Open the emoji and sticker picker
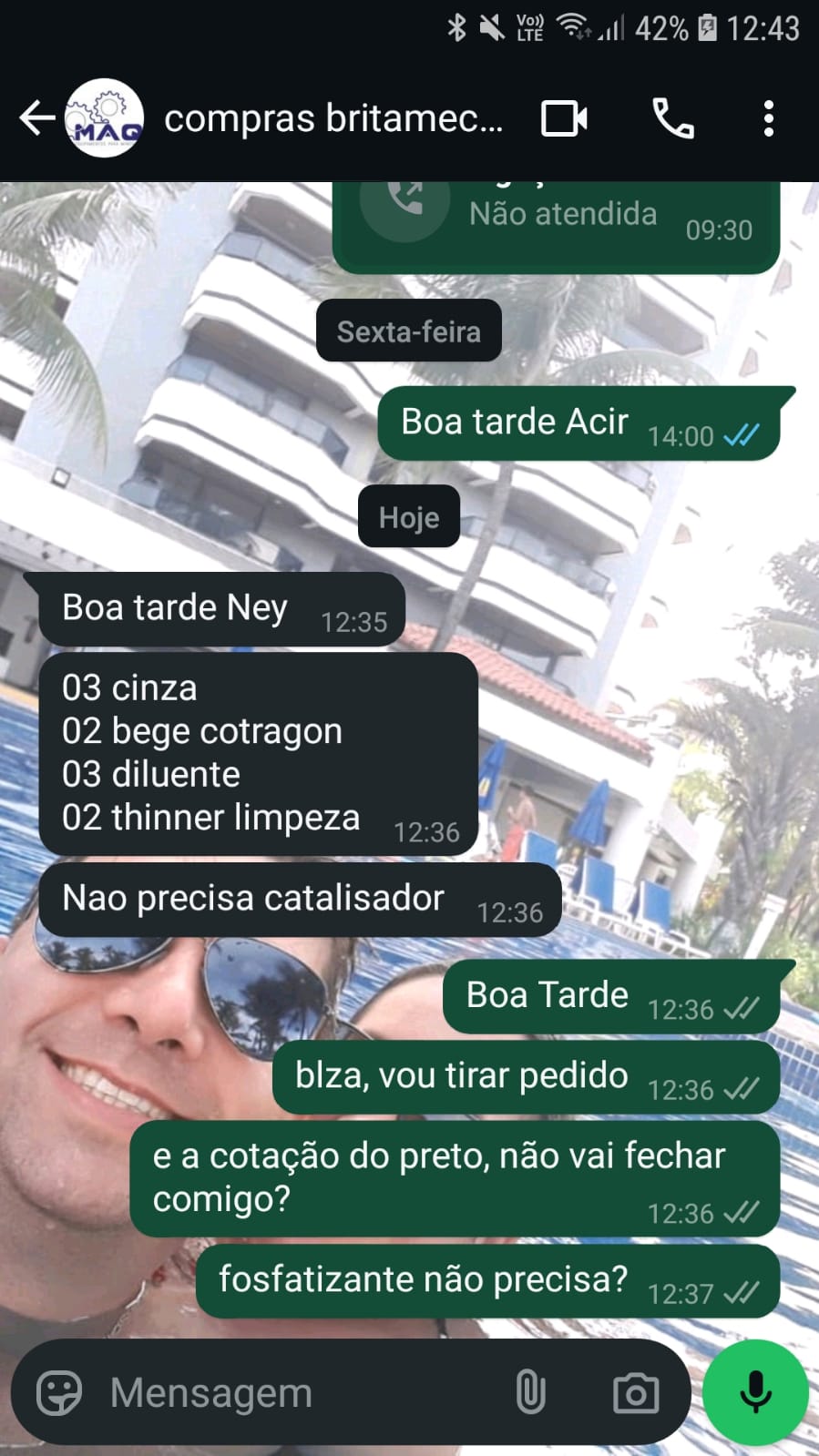 pos(59,1392)
